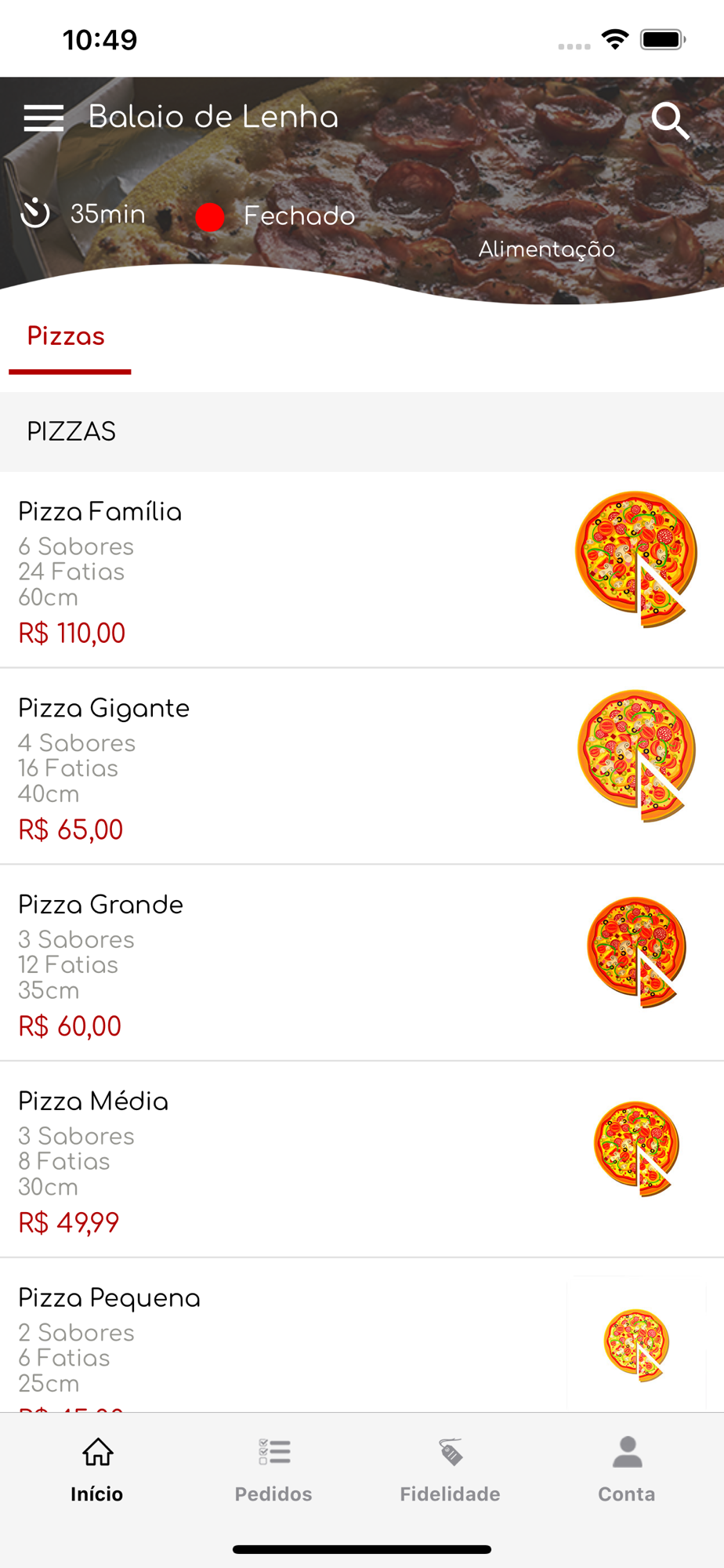Select the Pizzas category tab

(x=70, y=340)
